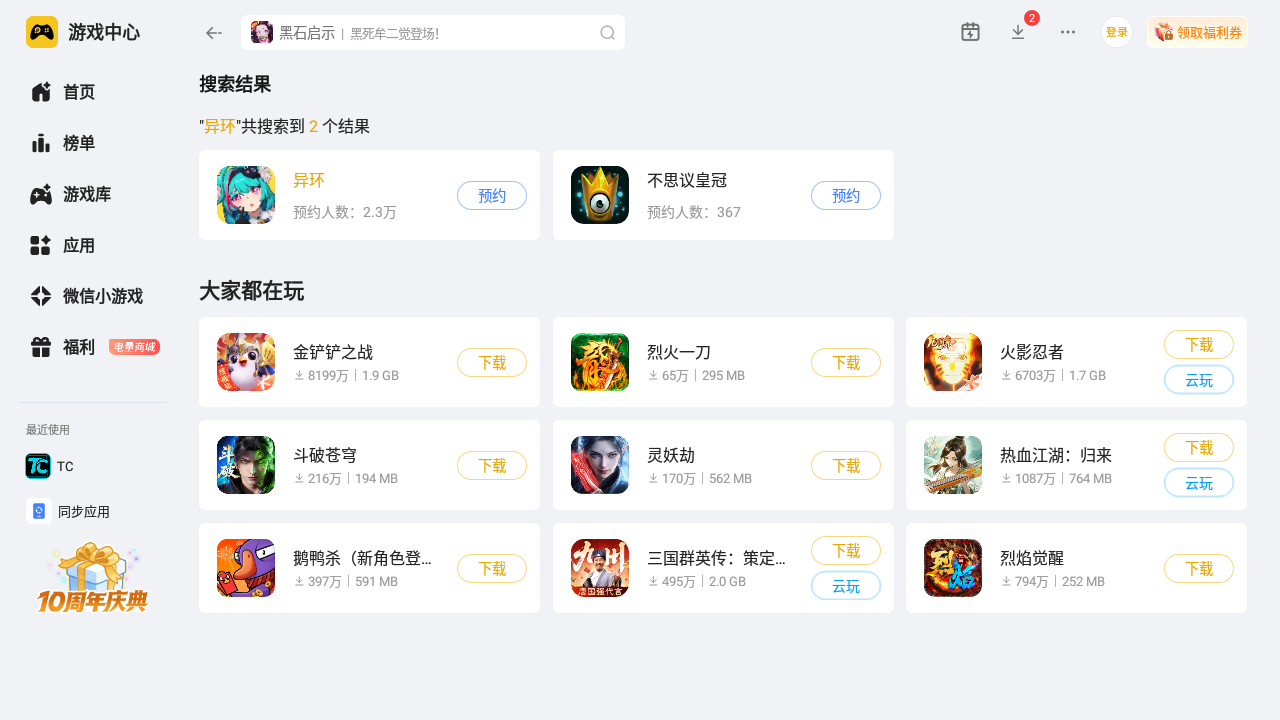Screen dimensions: 1280x720
Task: Open the downloads manager icon
Action: click(x=1018, y=32)
